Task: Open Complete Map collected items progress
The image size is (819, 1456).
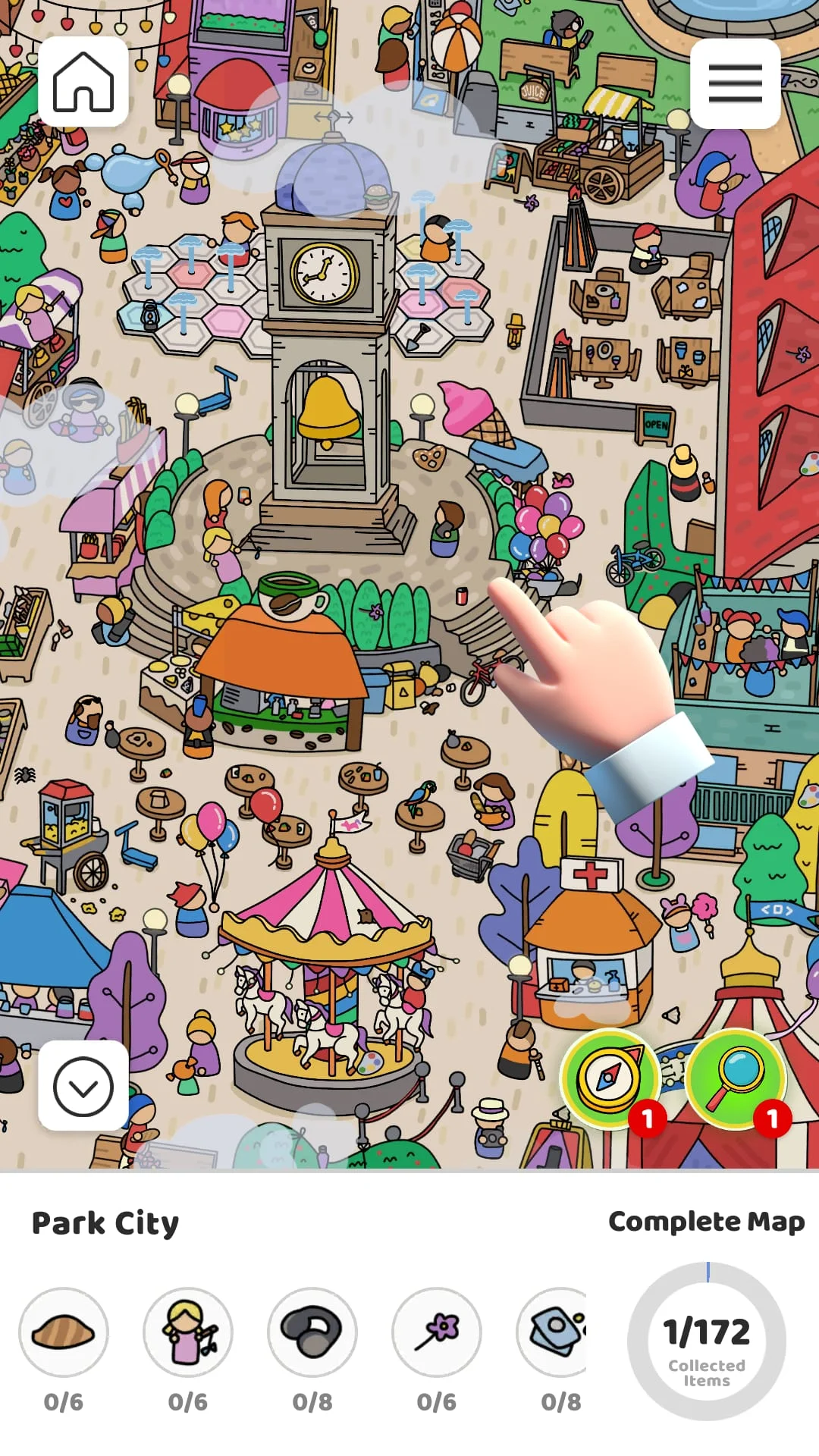Action: [707, 1341]
